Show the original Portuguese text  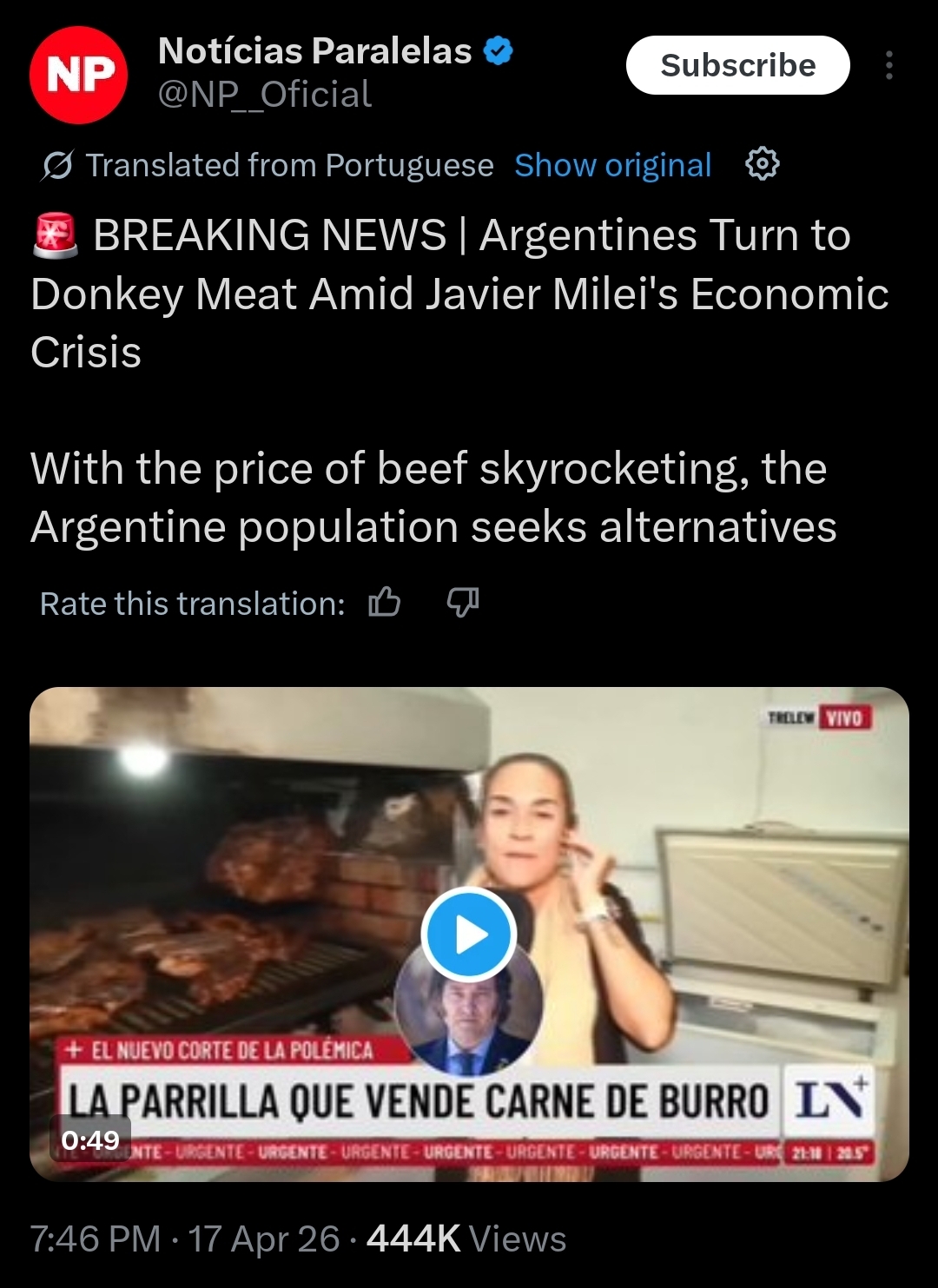[x=612, y=165]
